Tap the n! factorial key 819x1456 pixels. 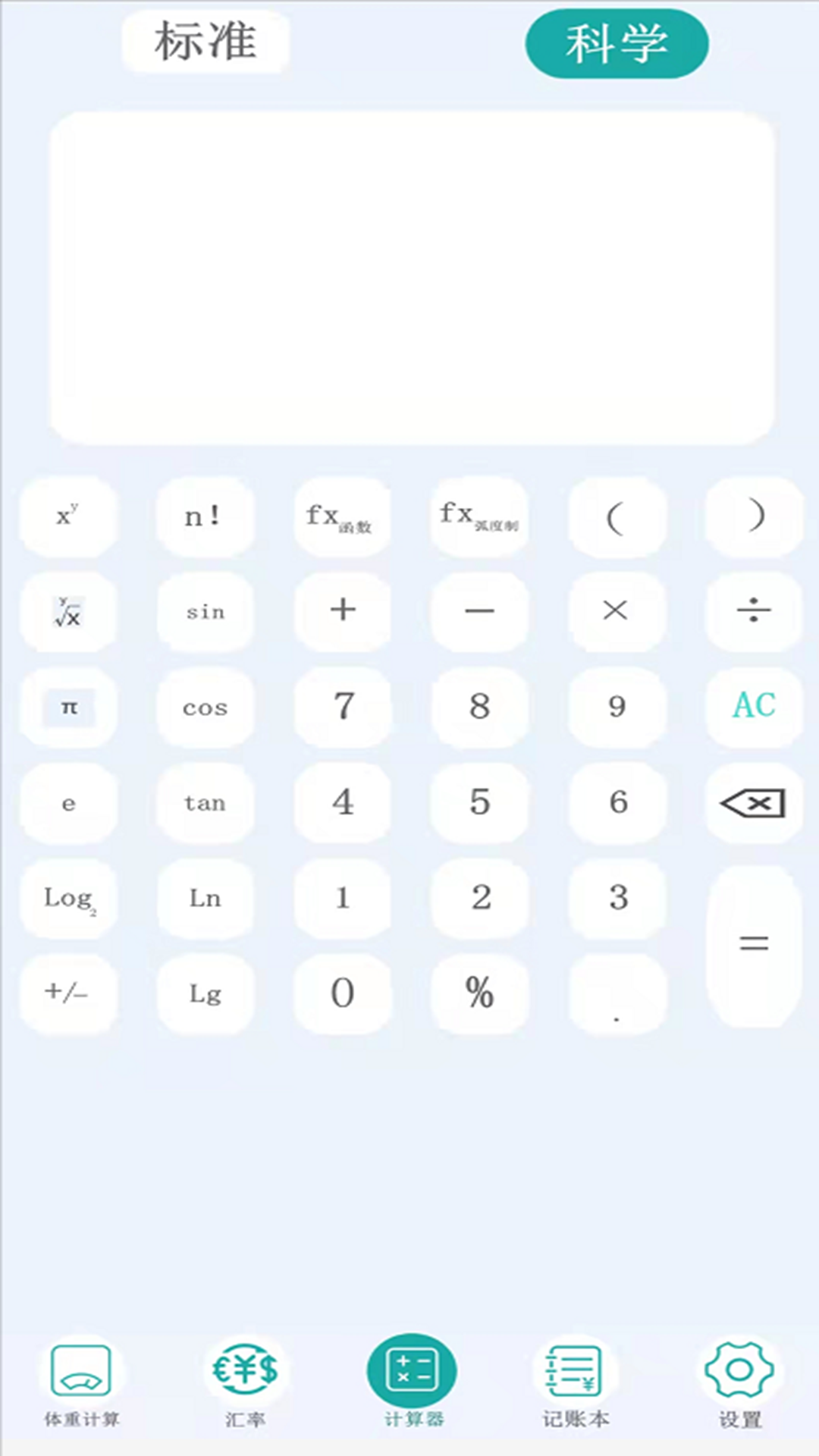tap(205, 517)
